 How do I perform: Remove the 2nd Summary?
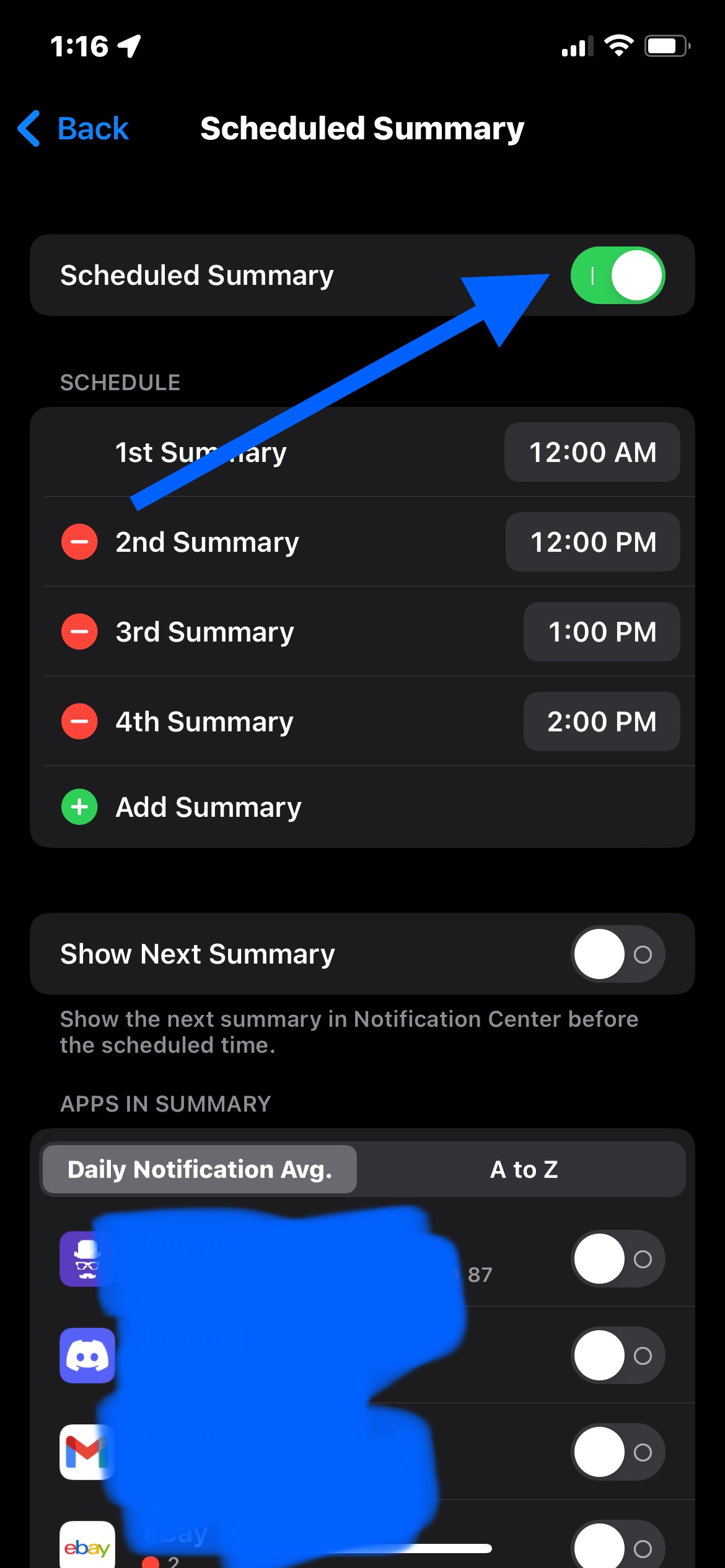79,542
